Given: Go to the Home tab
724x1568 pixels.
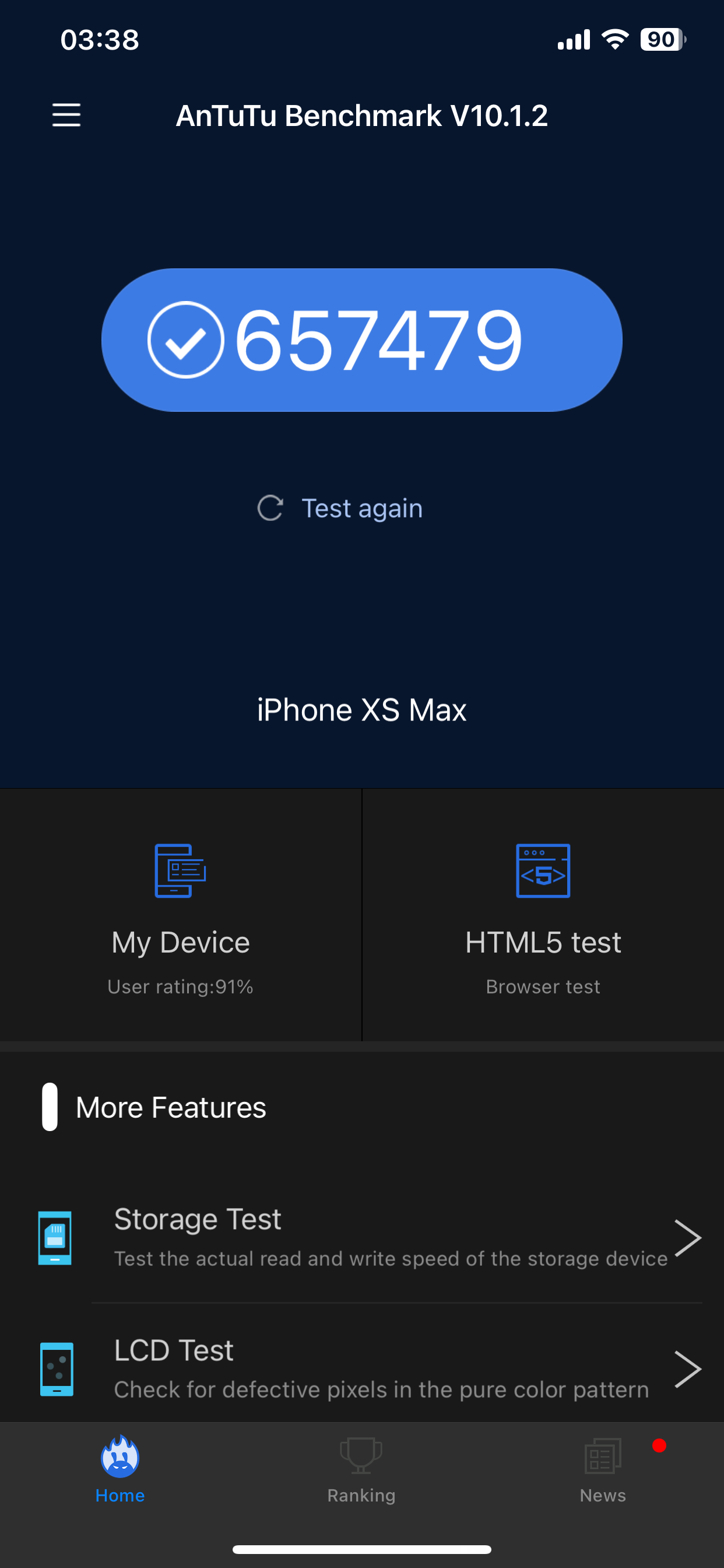Looking at the screenshot, I should [120, 1471].
